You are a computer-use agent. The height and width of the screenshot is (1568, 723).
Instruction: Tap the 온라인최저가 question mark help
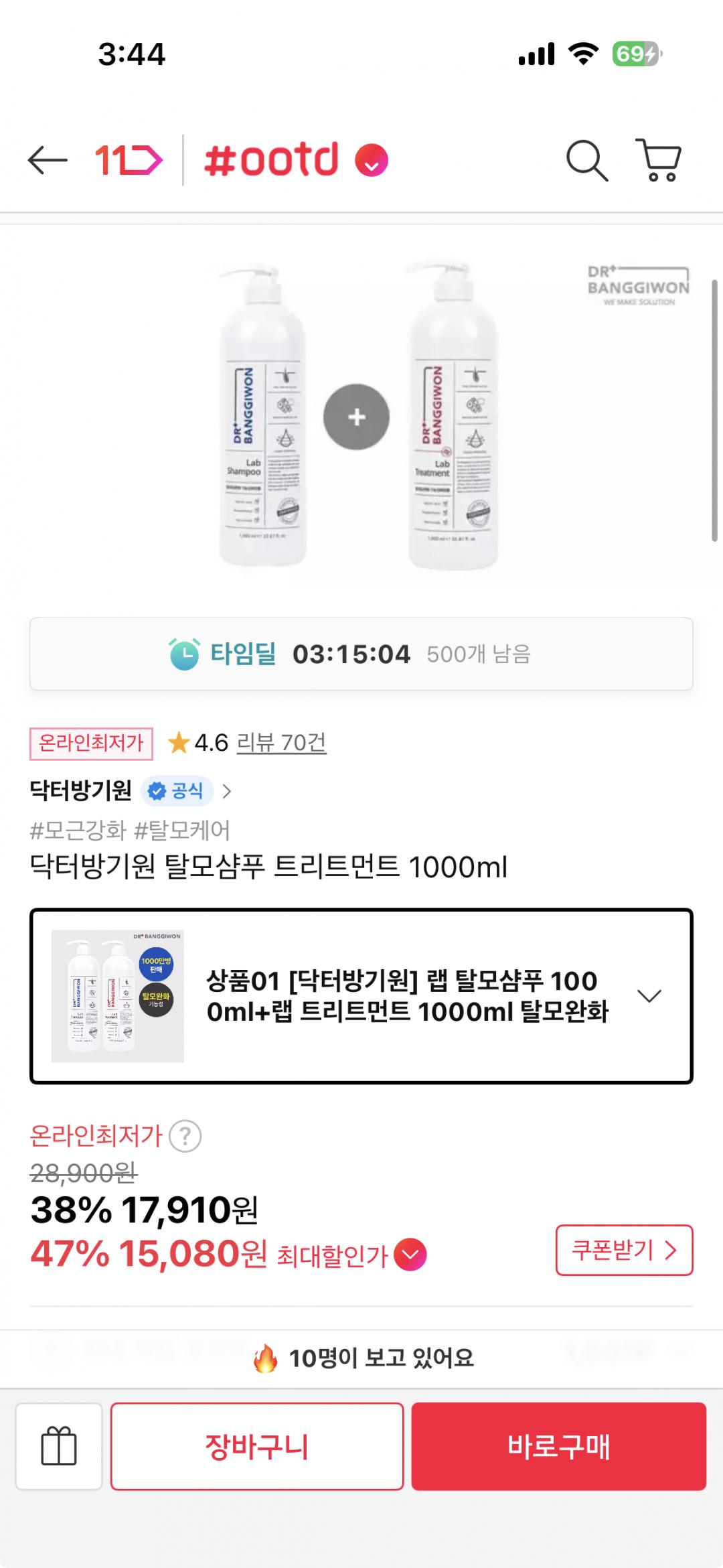pos(185,1136)
